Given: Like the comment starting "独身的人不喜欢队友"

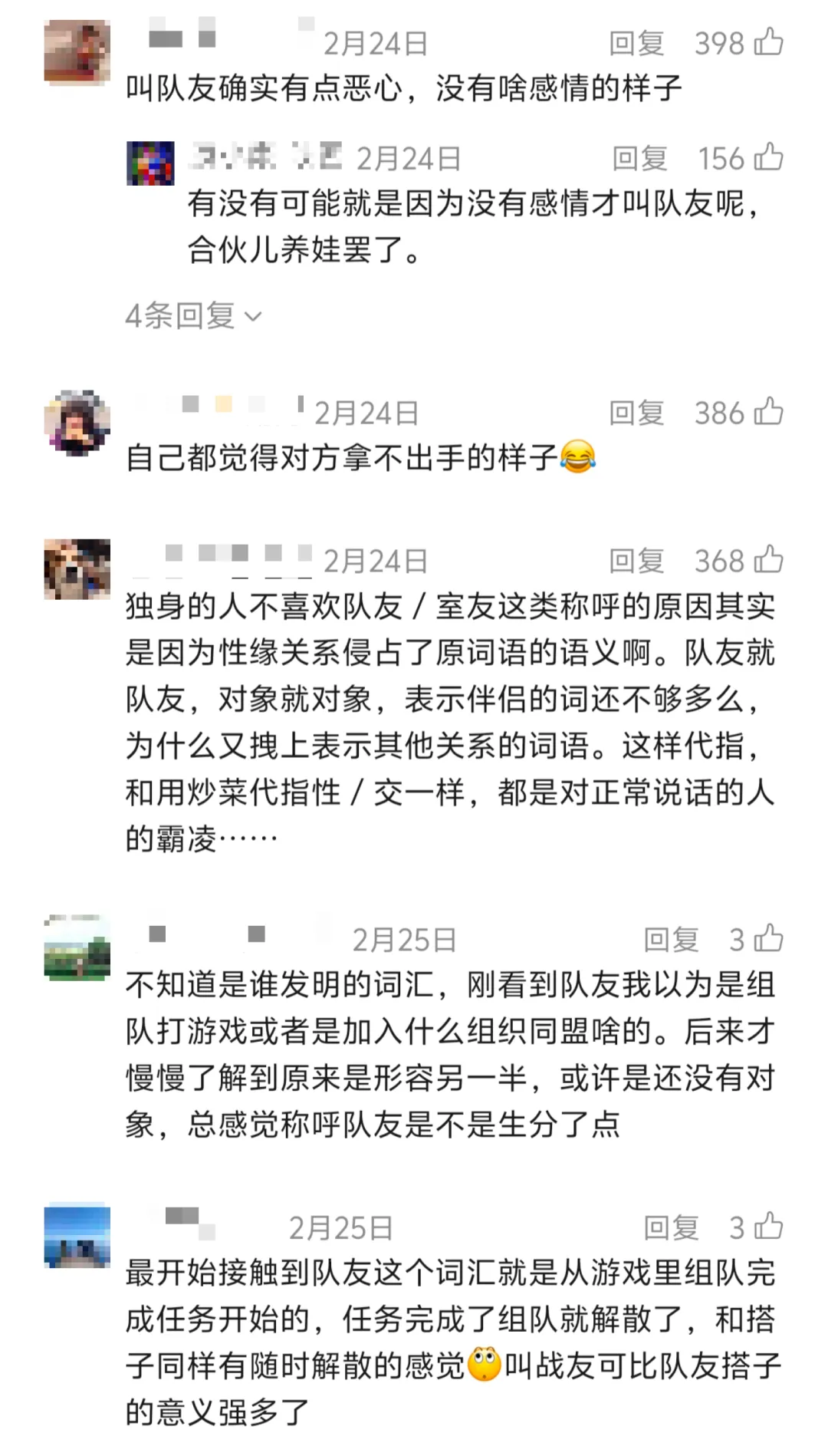Looking at the screenshot, I should click(769, 561).
